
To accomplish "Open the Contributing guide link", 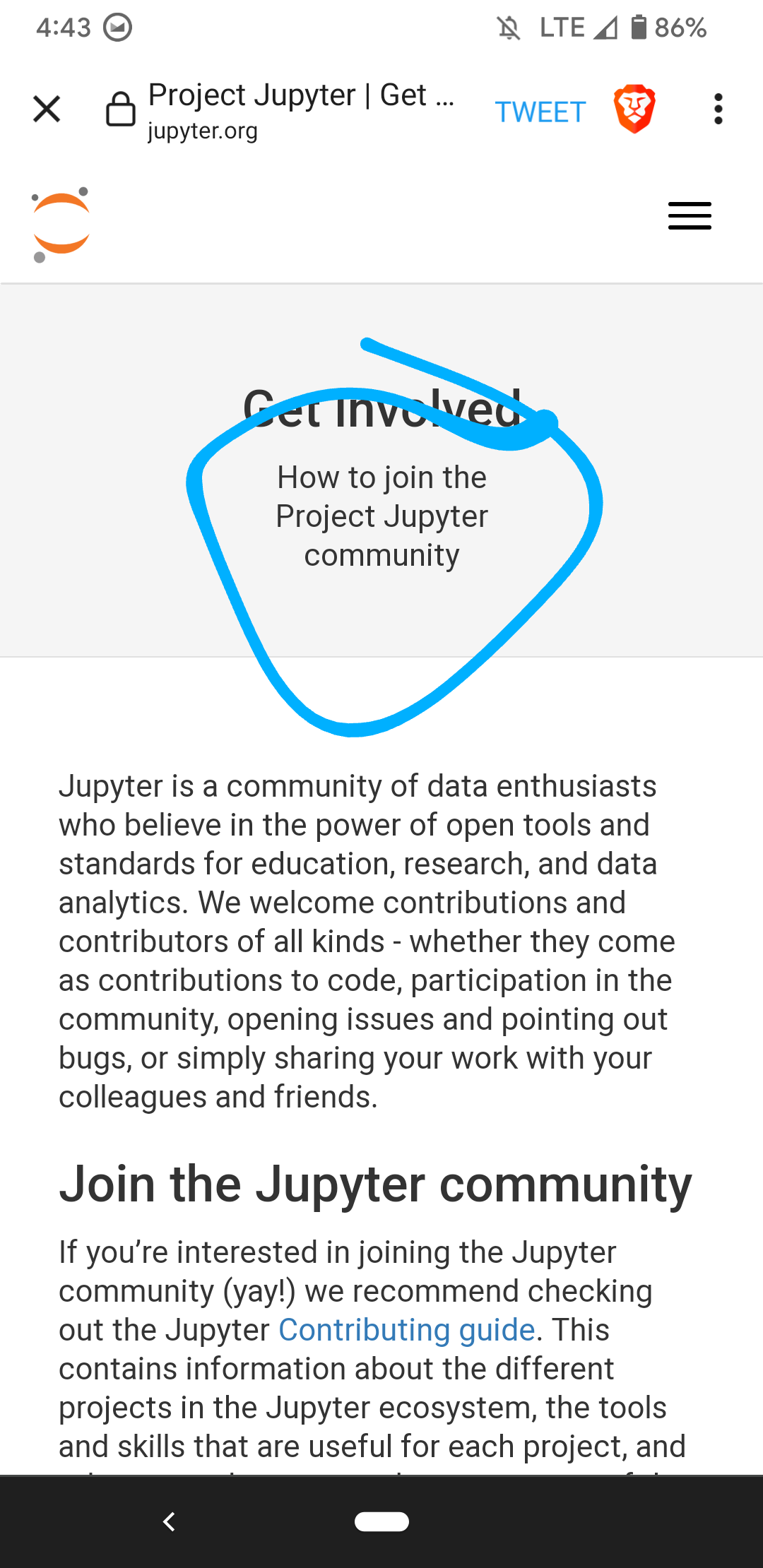I will point(406,1329).
